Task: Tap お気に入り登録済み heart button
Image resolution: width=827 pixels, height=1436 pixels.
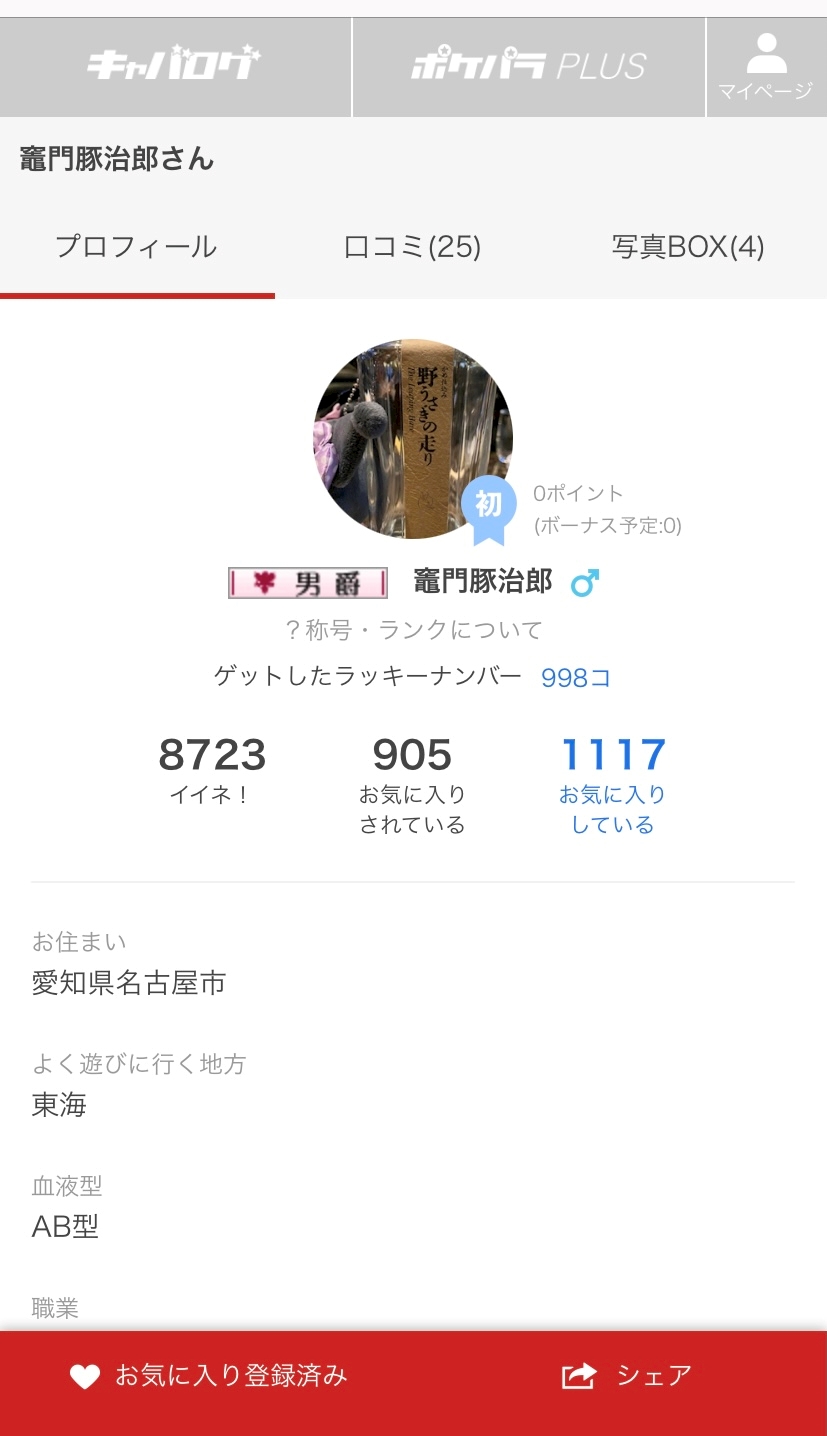Action: 208,1376
